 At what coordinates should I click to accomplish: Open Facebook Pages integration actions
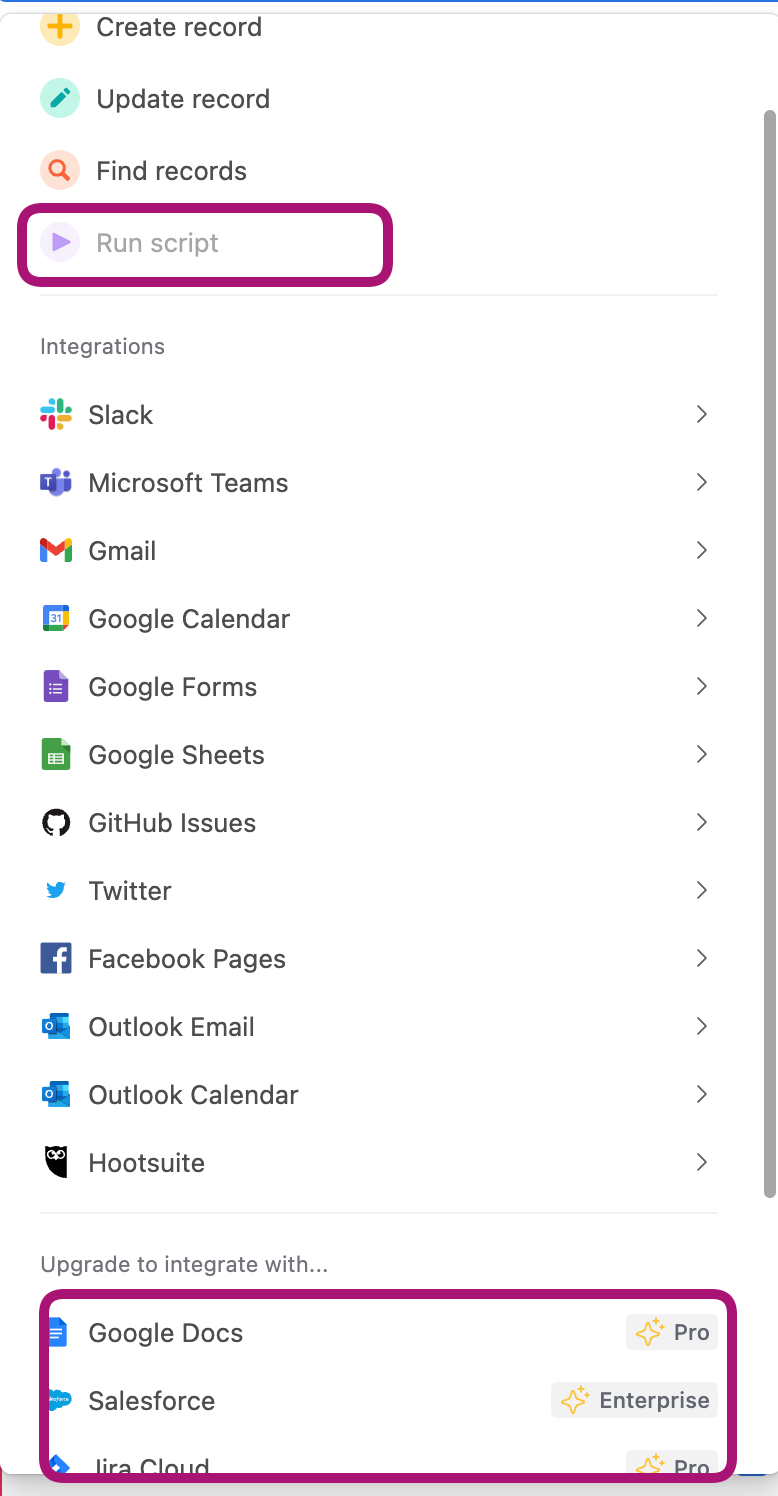tap(378, 959)
